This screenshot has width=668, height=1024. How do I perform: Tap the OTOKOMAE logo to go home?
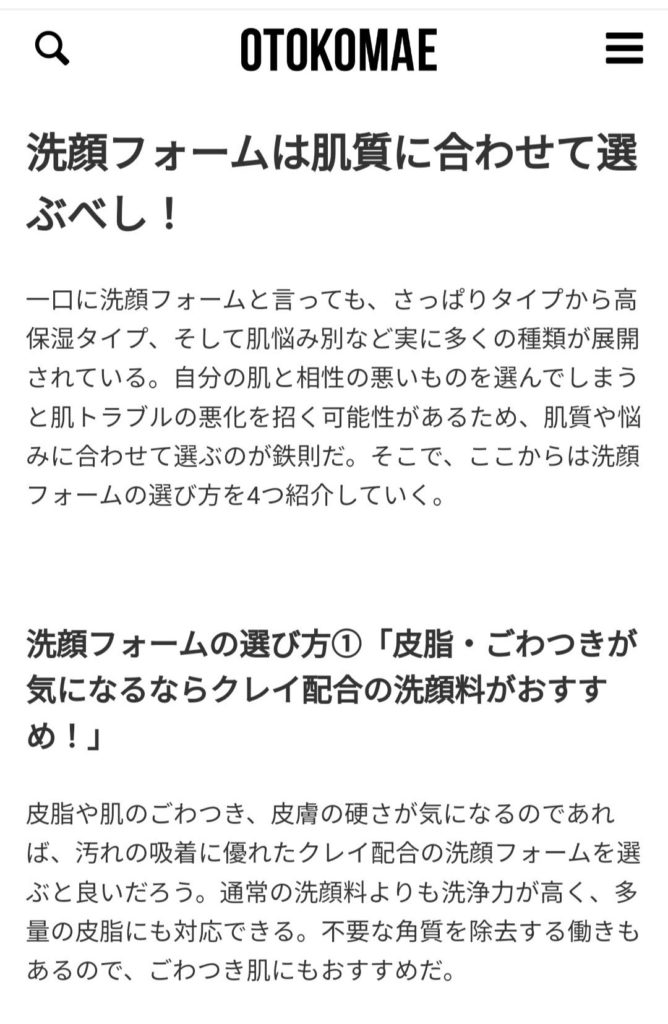[338, 50]
